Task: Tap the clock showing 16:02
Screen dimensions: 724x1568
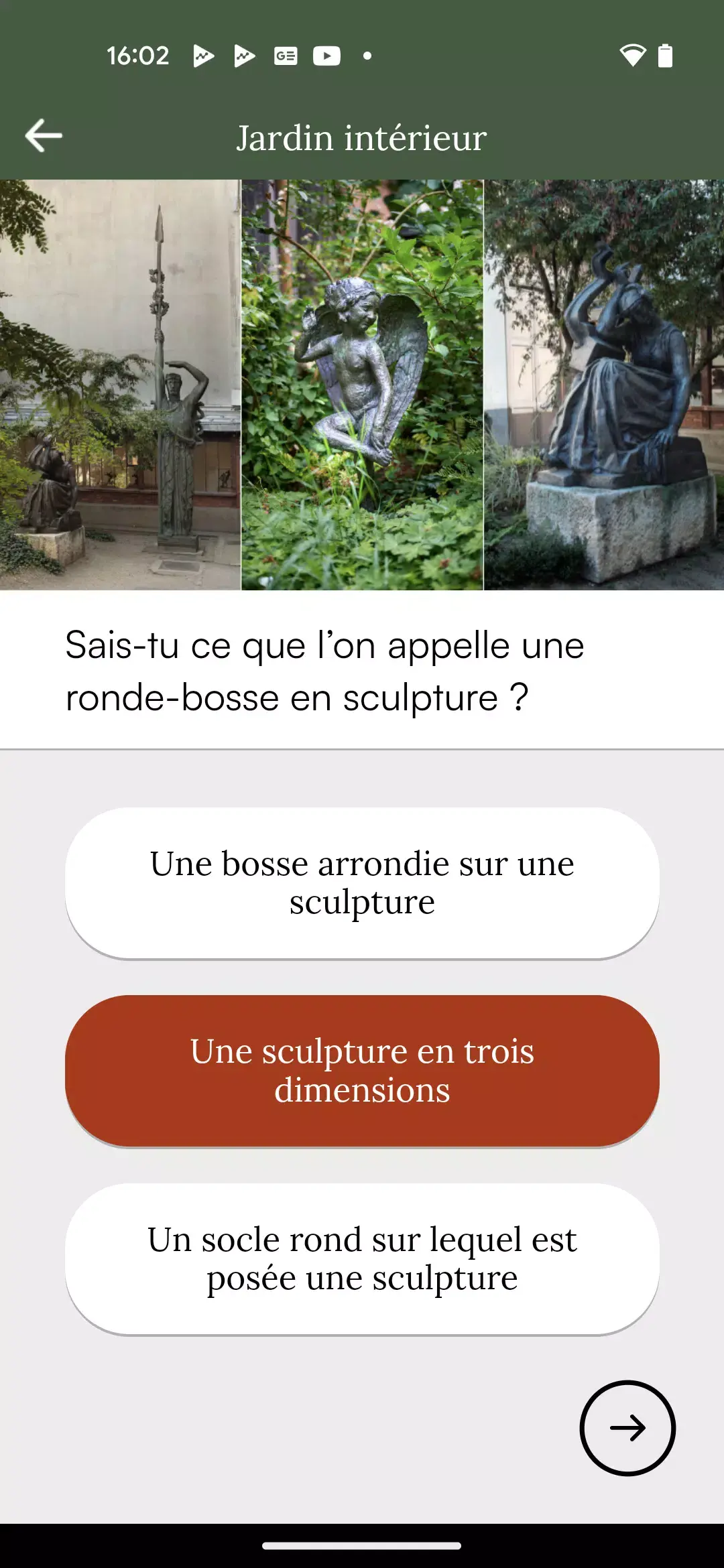Action: click(137, 56)
